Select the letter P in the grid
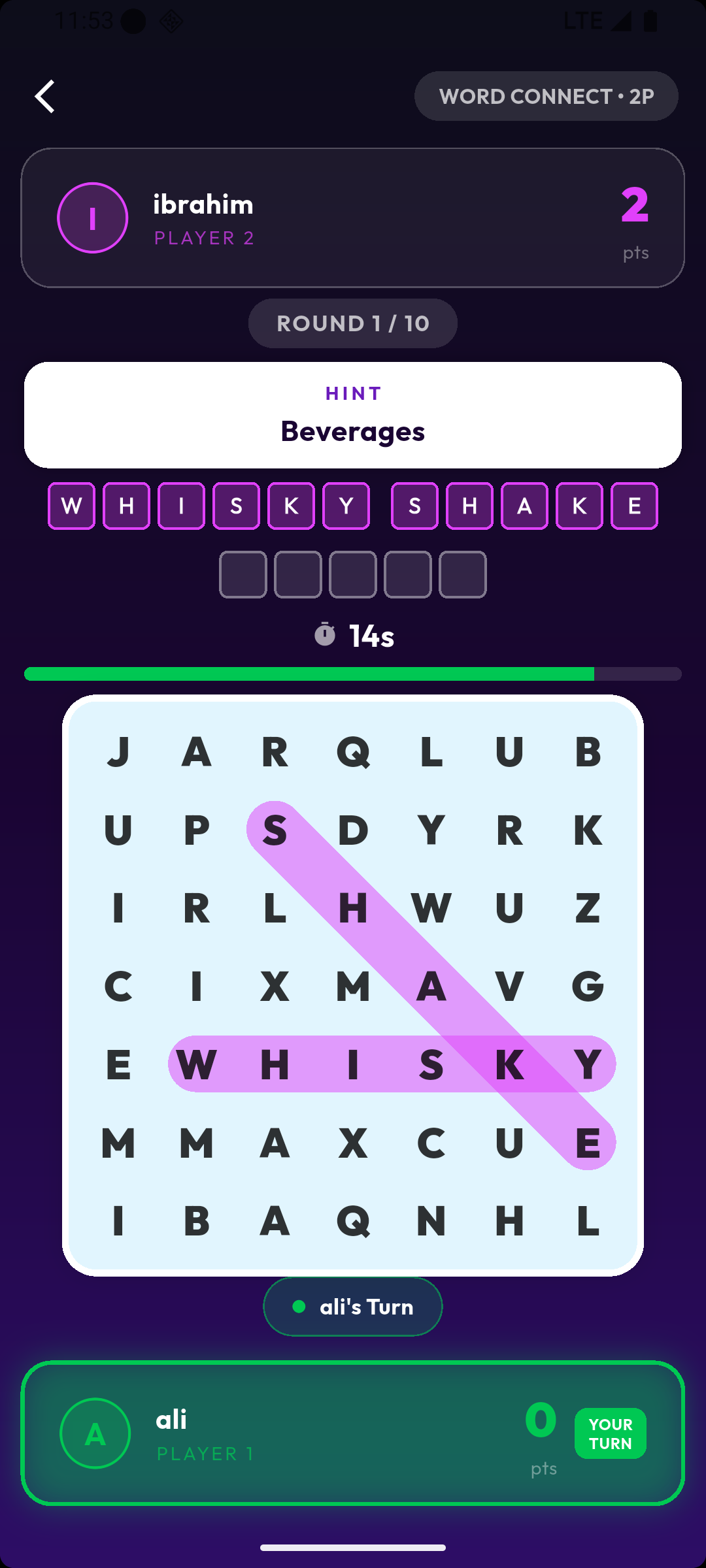Viewport: 706px width, 1568px height. point(196,830)
